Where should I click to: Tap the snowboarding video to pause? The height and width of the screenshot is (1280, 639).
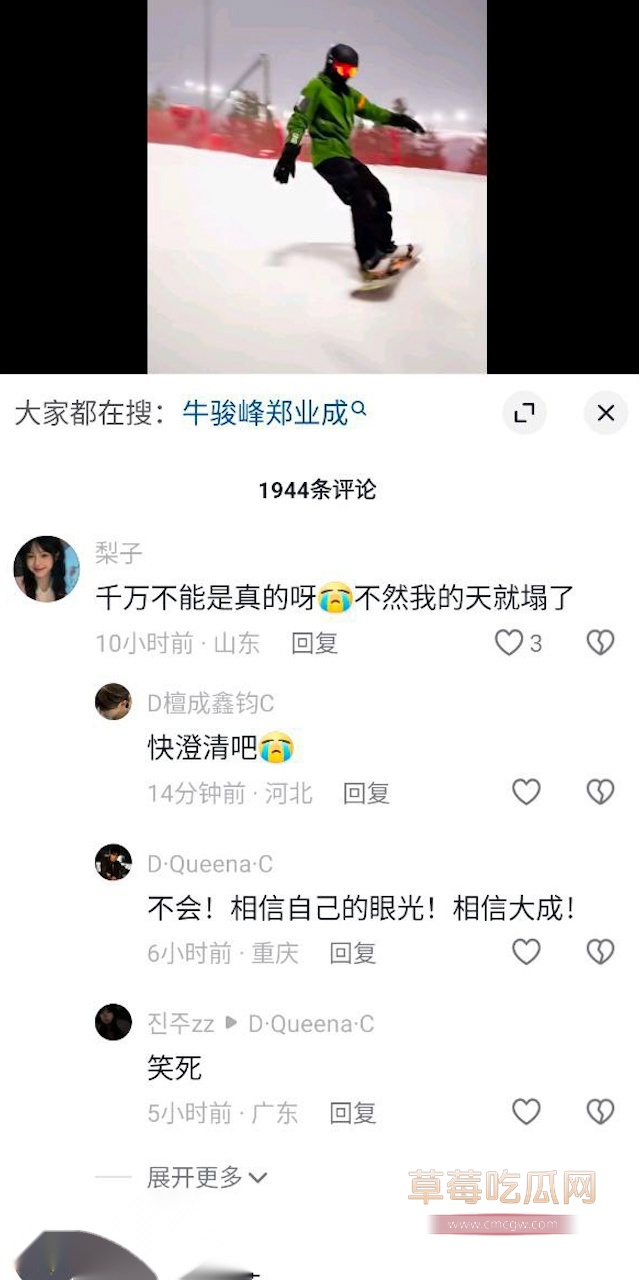(x=317, y=186)
